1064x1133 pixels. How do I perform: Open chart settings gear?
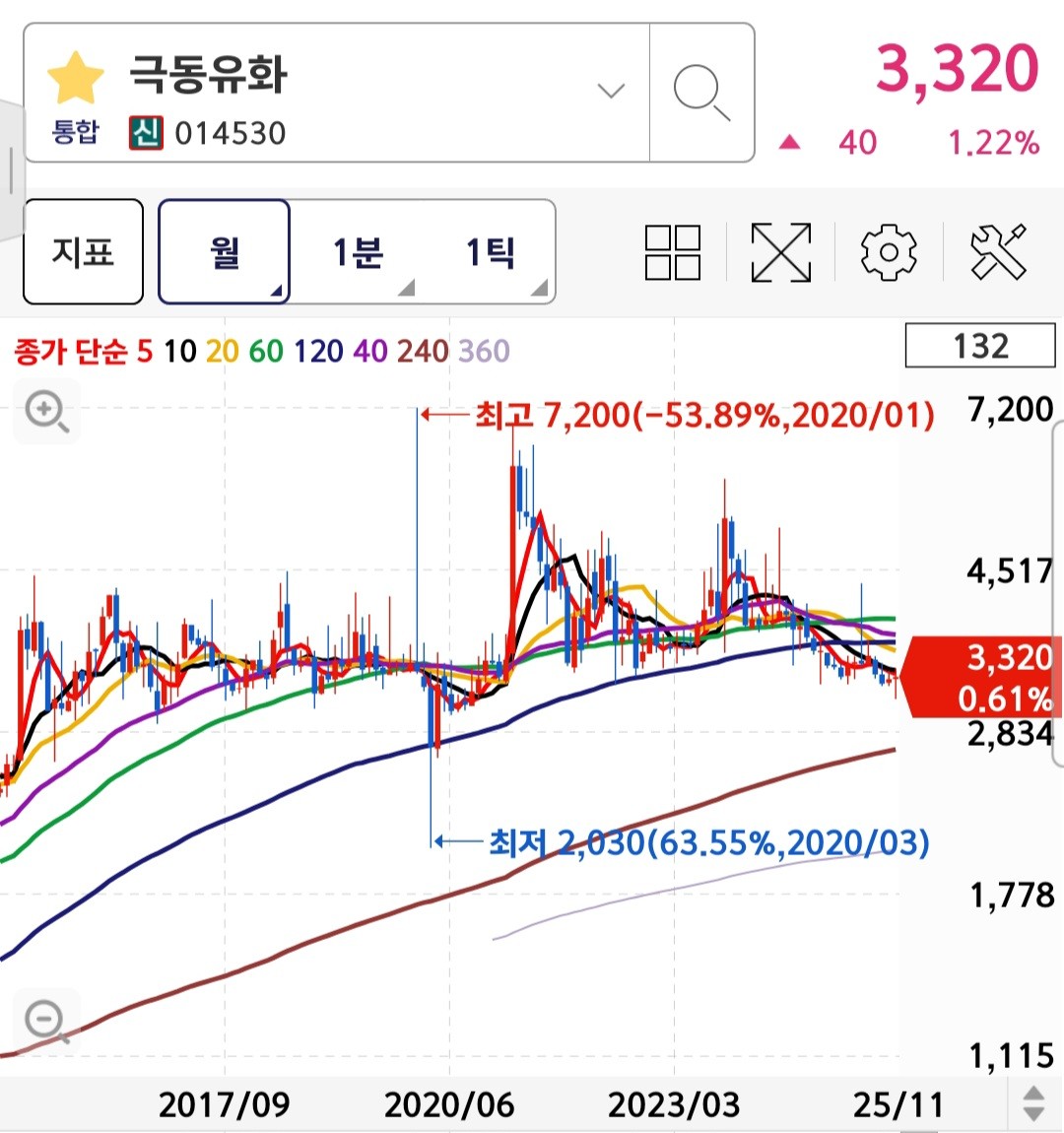pyautogui.click(x=888, y=252)
